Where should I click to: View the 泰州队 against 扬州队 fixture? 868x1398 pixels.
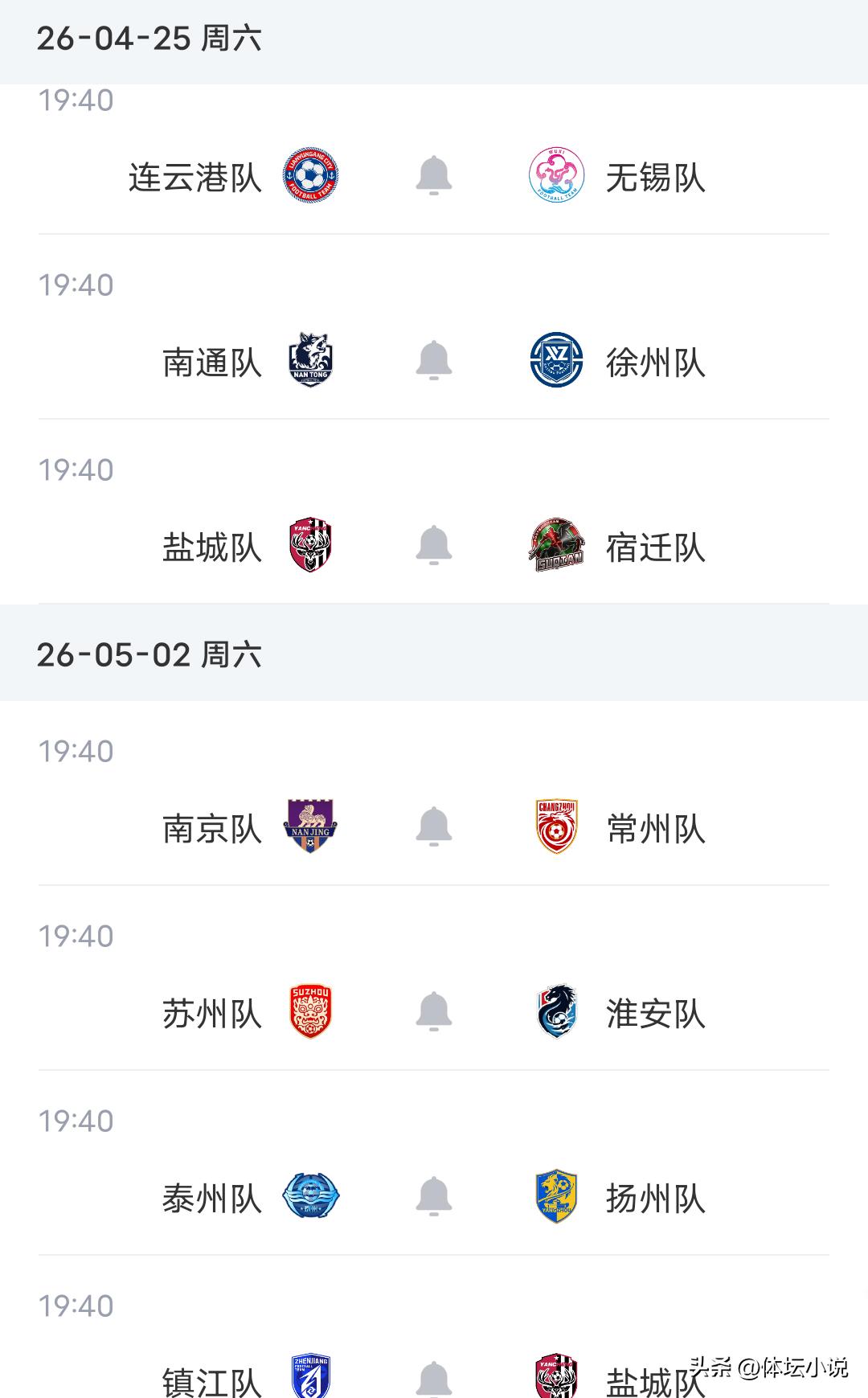[x=212, y=1199]
